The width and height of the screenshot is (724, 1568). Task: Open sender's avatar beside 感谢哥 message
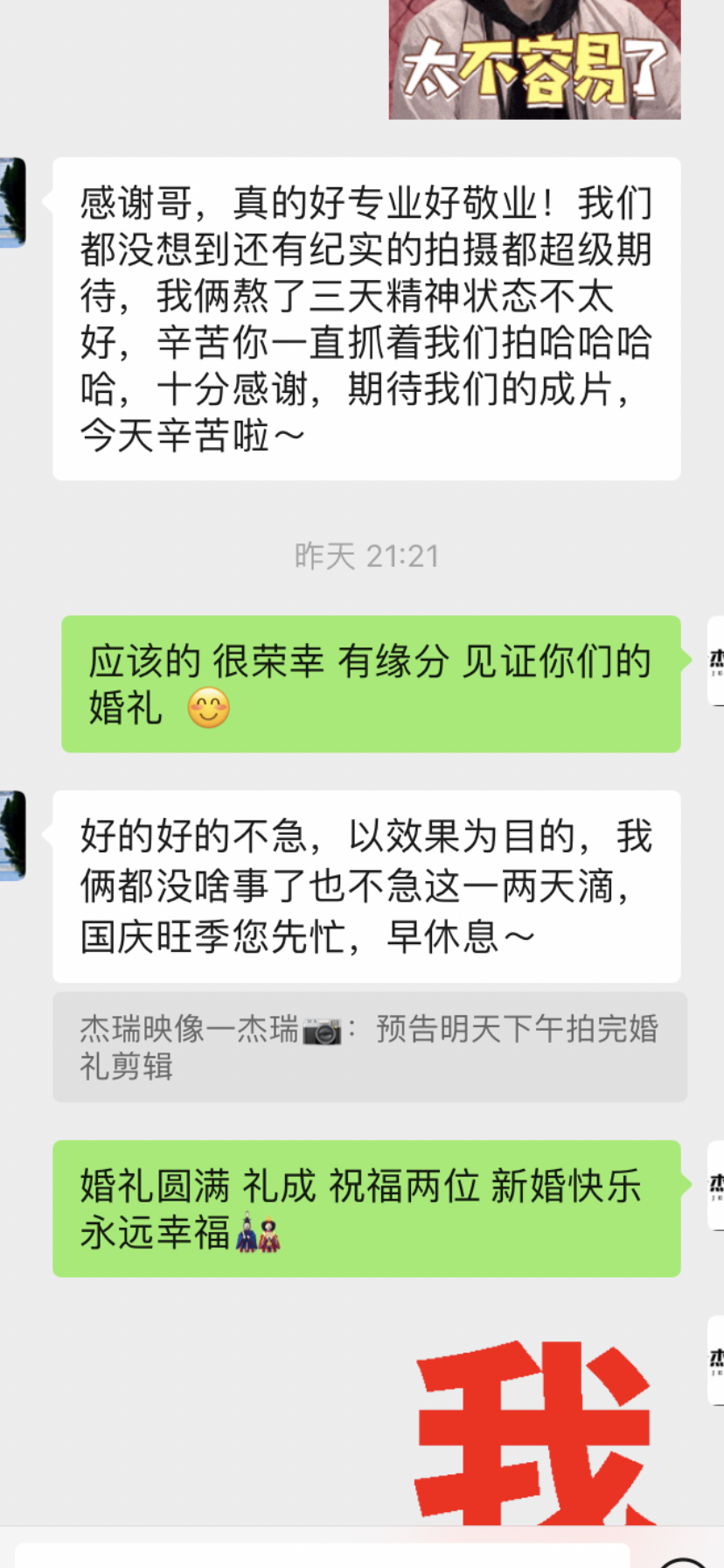point(13,203)
